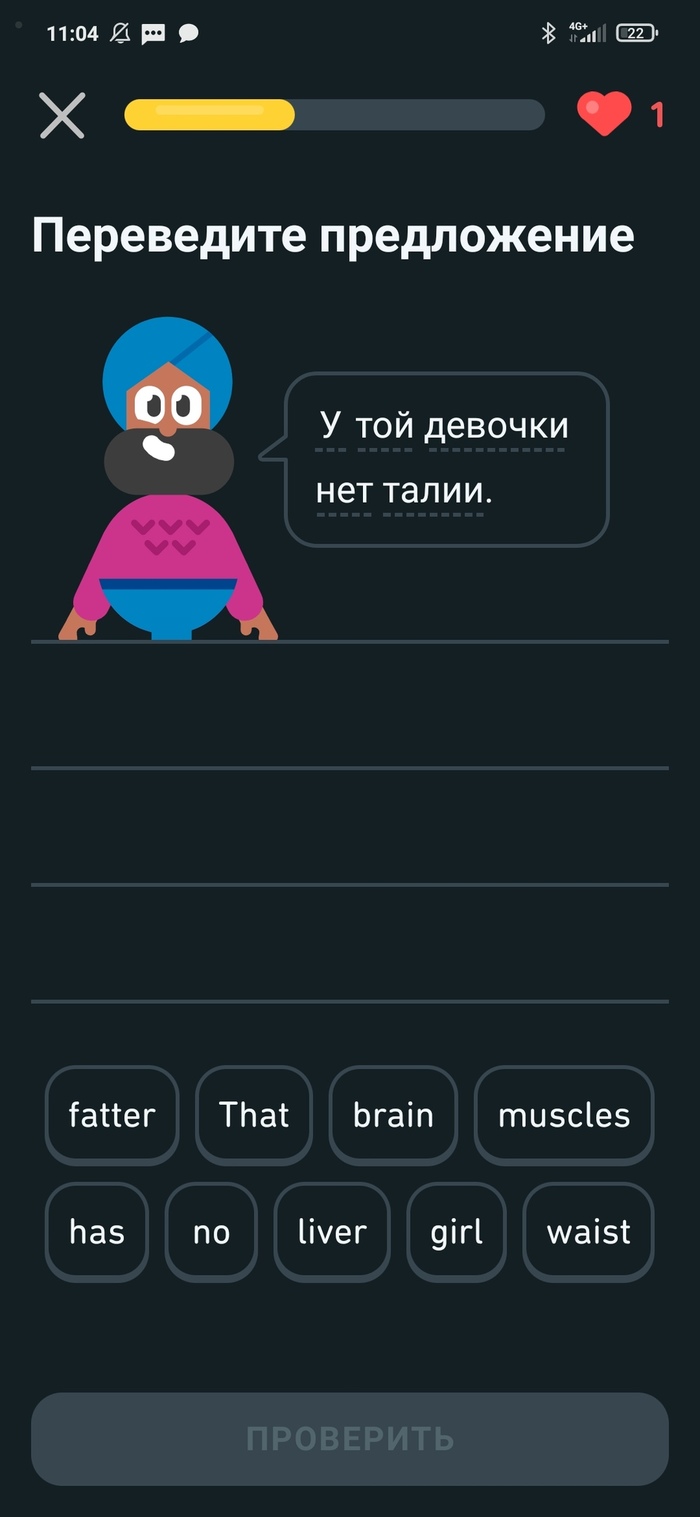
Task: Tap the 'muscles' word tile
Action: [x=564, y=1115]
